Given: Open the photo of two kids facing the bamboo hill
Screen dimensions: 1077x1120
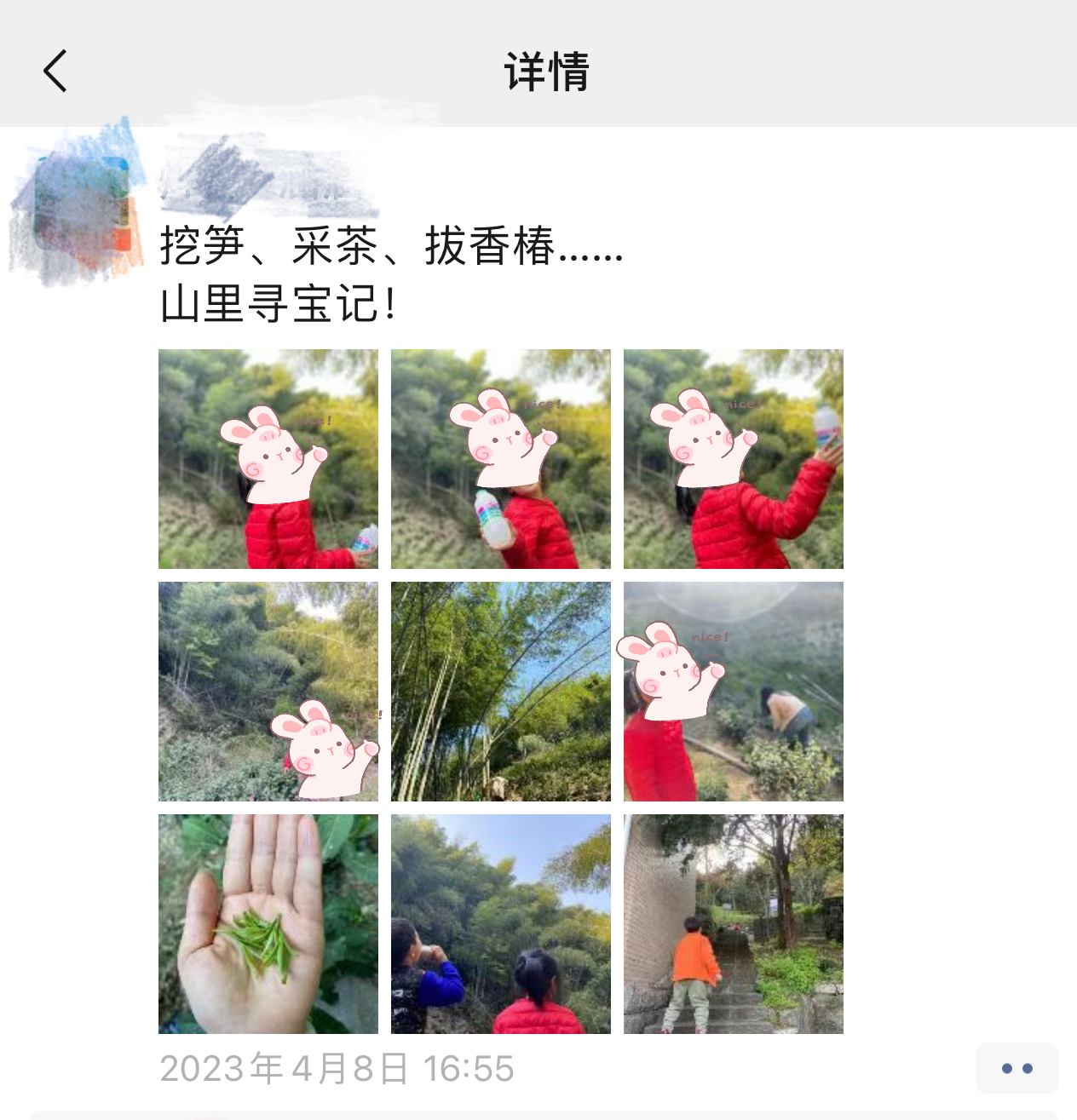Looking at the screenshot, I should tap(501, 924).
